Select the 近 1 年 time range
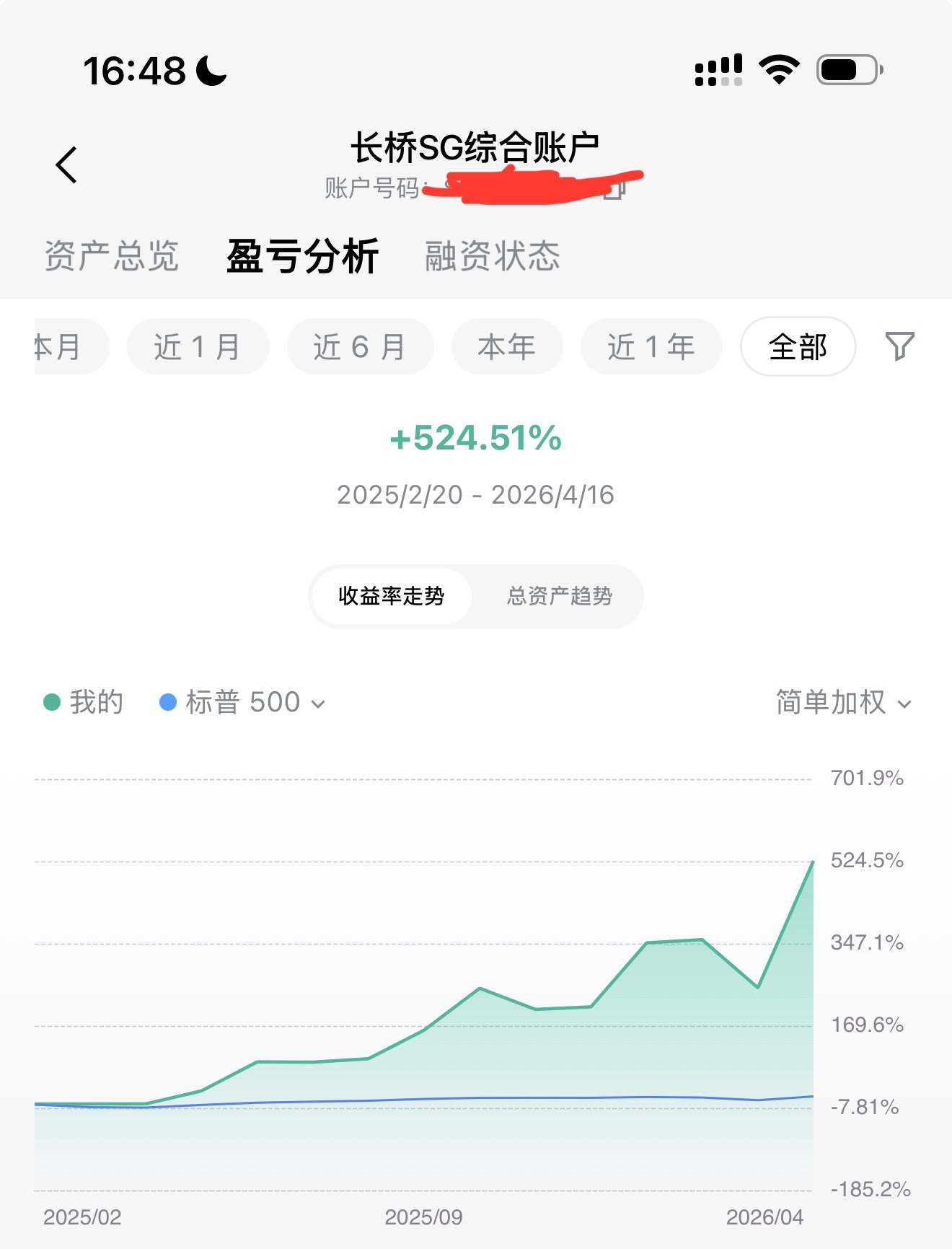The image size is (952, 1249). tap(651, 347)
